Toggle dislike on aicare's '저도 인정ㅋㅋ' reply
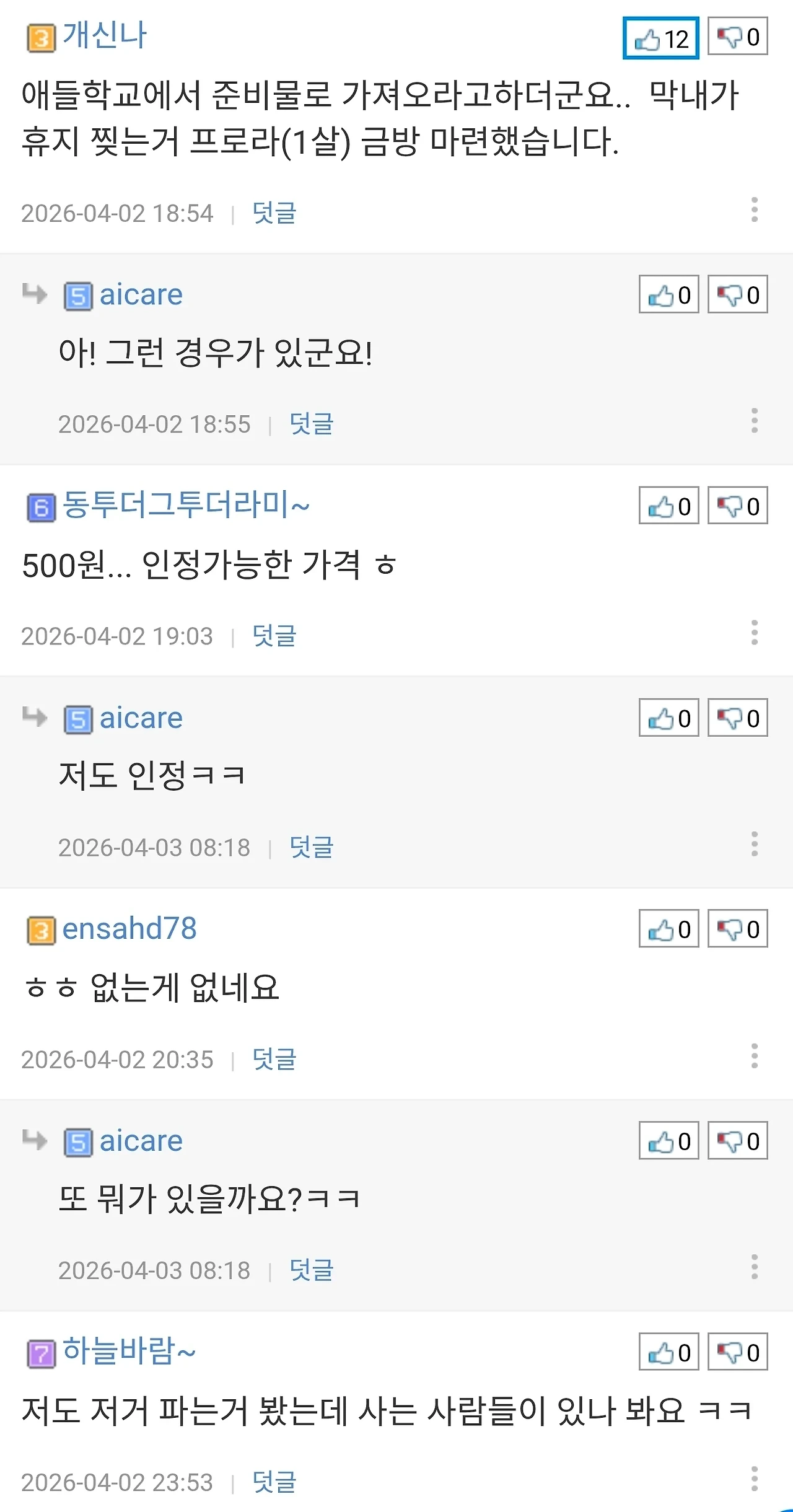This screenshot has width=793, height=1512. (737, 718)
